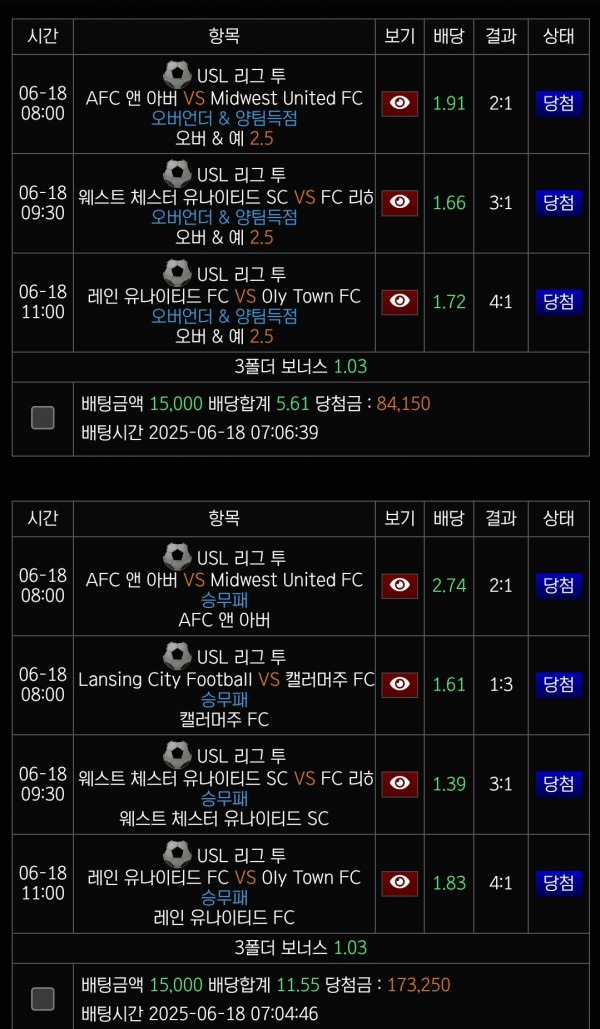
Task: Tap eye icon for 레인 유나이티드 1.83 odds bet
Action: click(x=400, y=882)
